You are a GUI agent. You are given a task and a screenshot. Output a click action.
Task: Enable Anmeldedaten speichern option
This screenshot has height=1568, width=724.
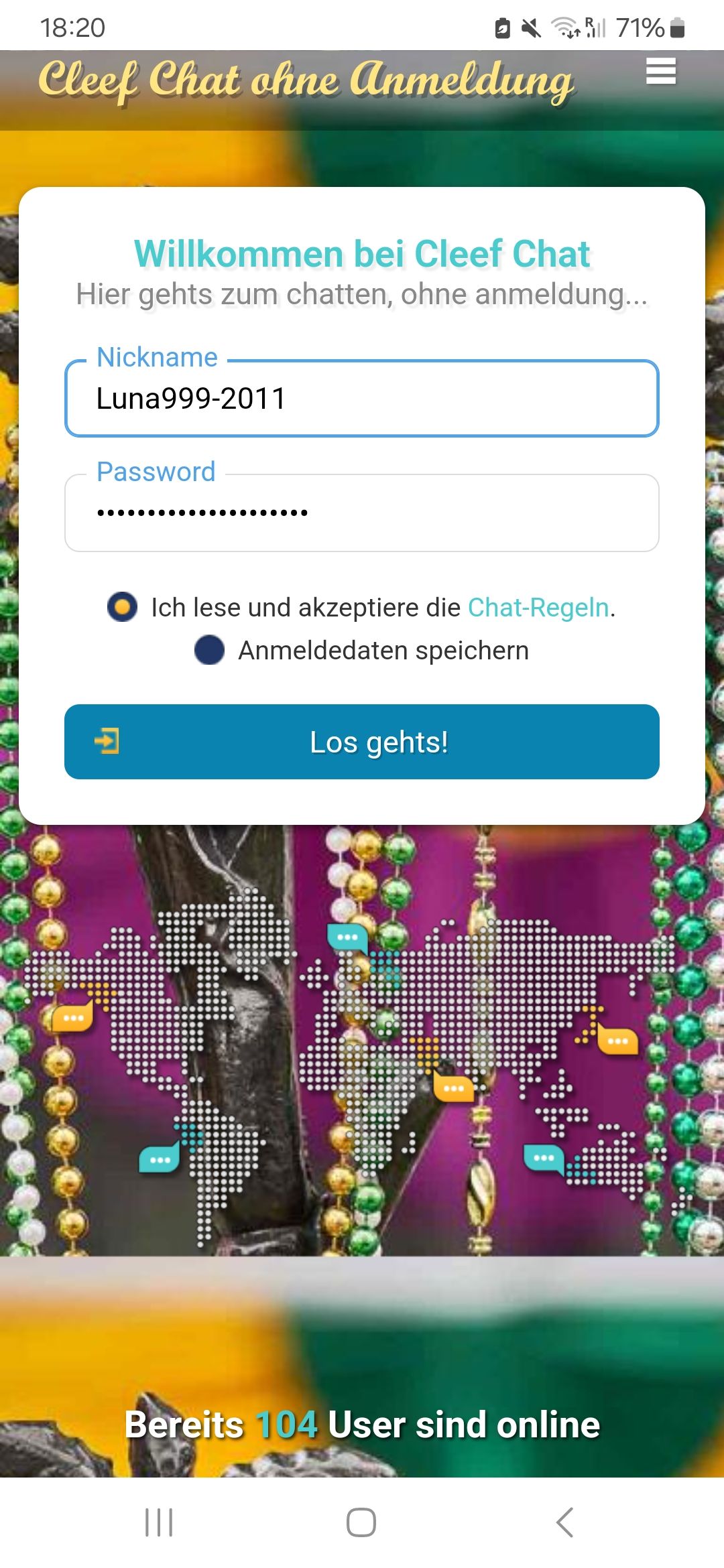pos(210,650)
